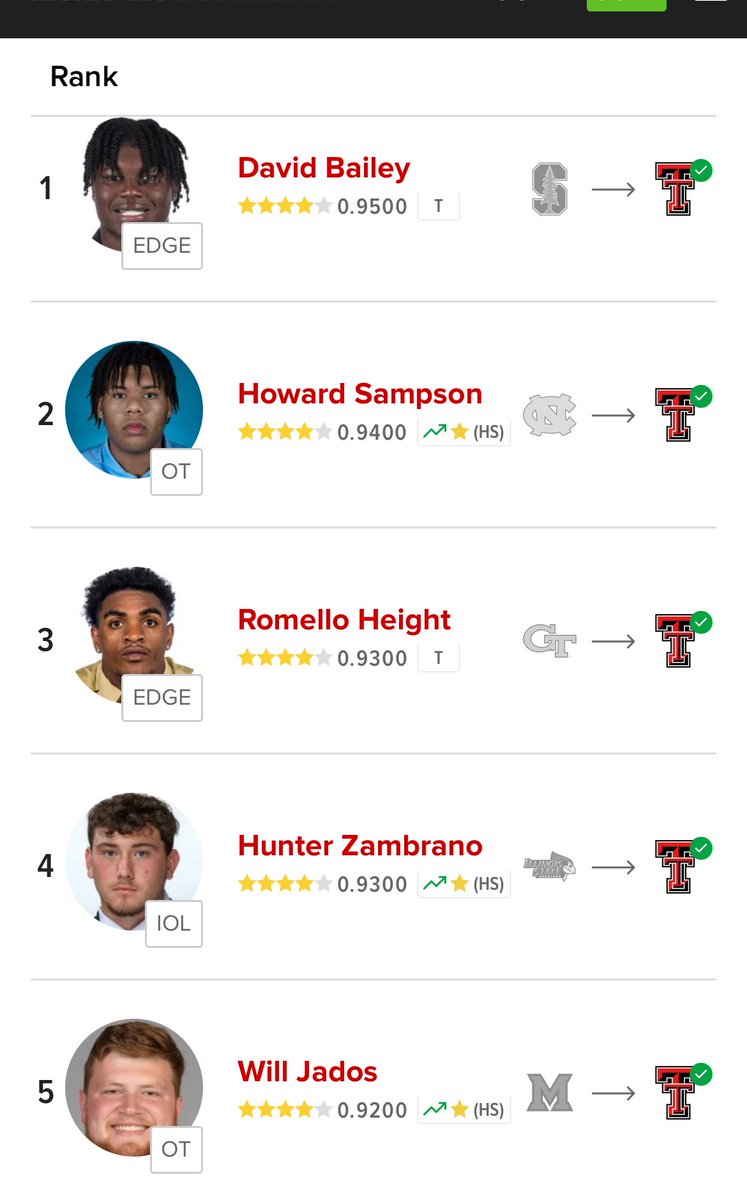Tap the HS rating badge for Howard Sampson
Viewport: 747px width, 1200px height.
(x=464, y=432)
